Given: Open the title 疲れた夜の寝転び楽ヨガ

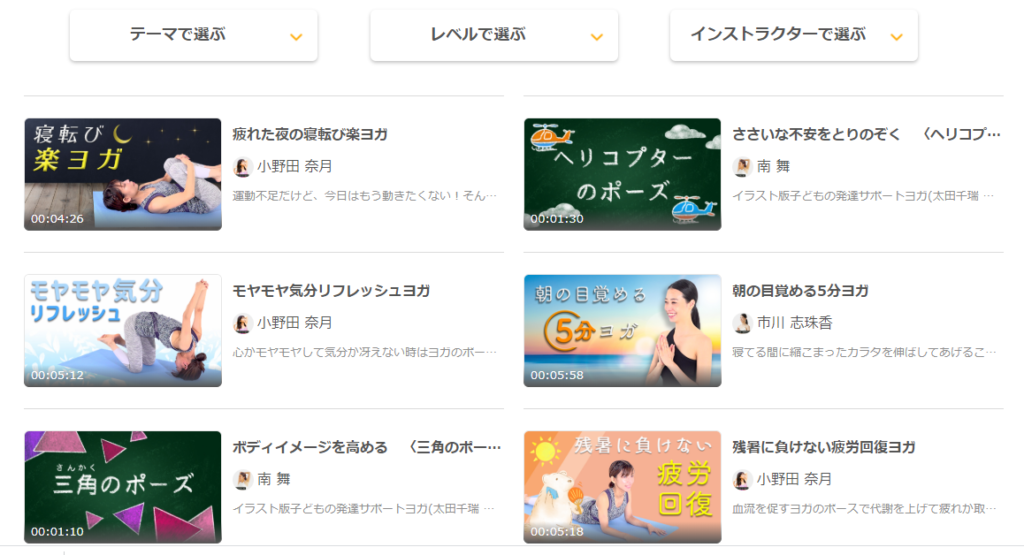Looking at the screenshot, I should 310,134.
